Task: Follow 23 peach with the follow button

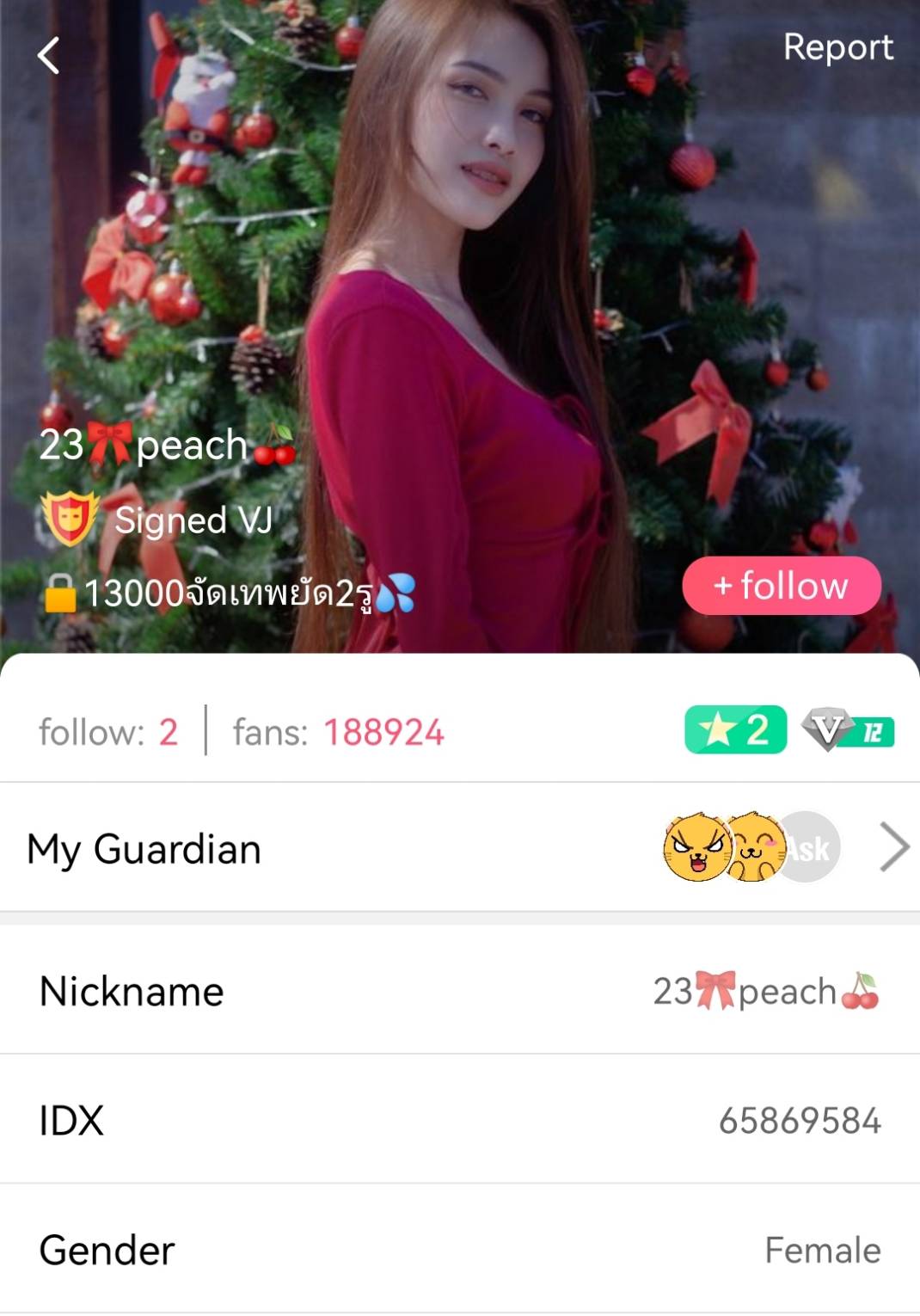Action: pyautogui.click(x=781, y=586)
